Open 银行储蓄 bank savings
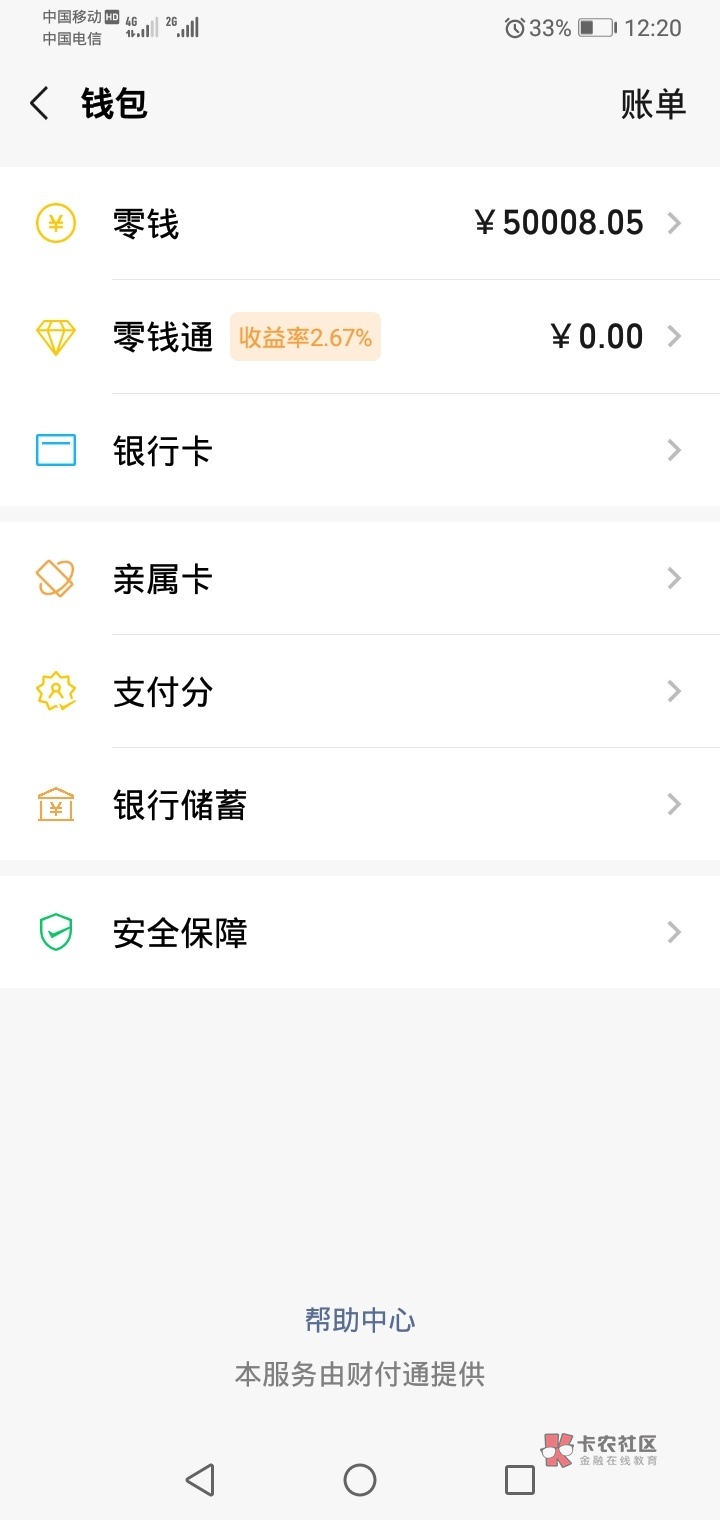The height and width of the screenshot is (1520, 720). (x=360, y=804)
